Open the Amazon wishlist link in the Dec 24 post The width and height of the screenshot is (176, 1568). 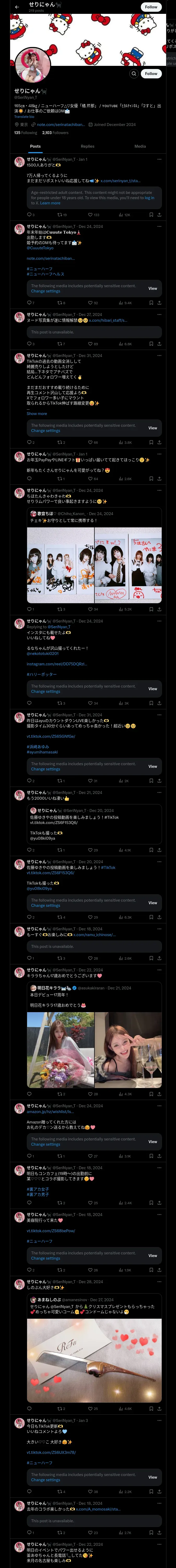50,1111
